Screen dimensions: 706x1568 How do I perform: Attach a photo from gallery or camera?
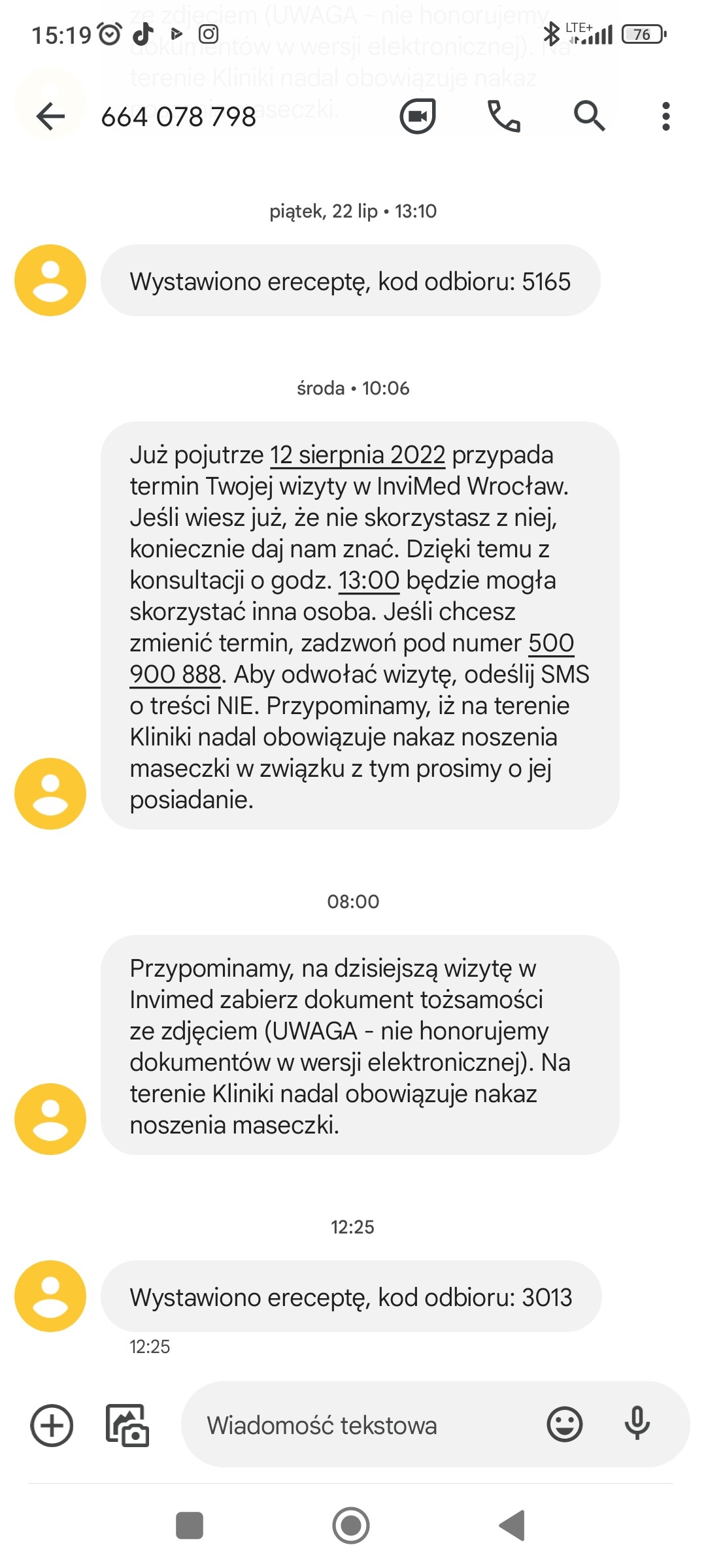(127, 1425)
